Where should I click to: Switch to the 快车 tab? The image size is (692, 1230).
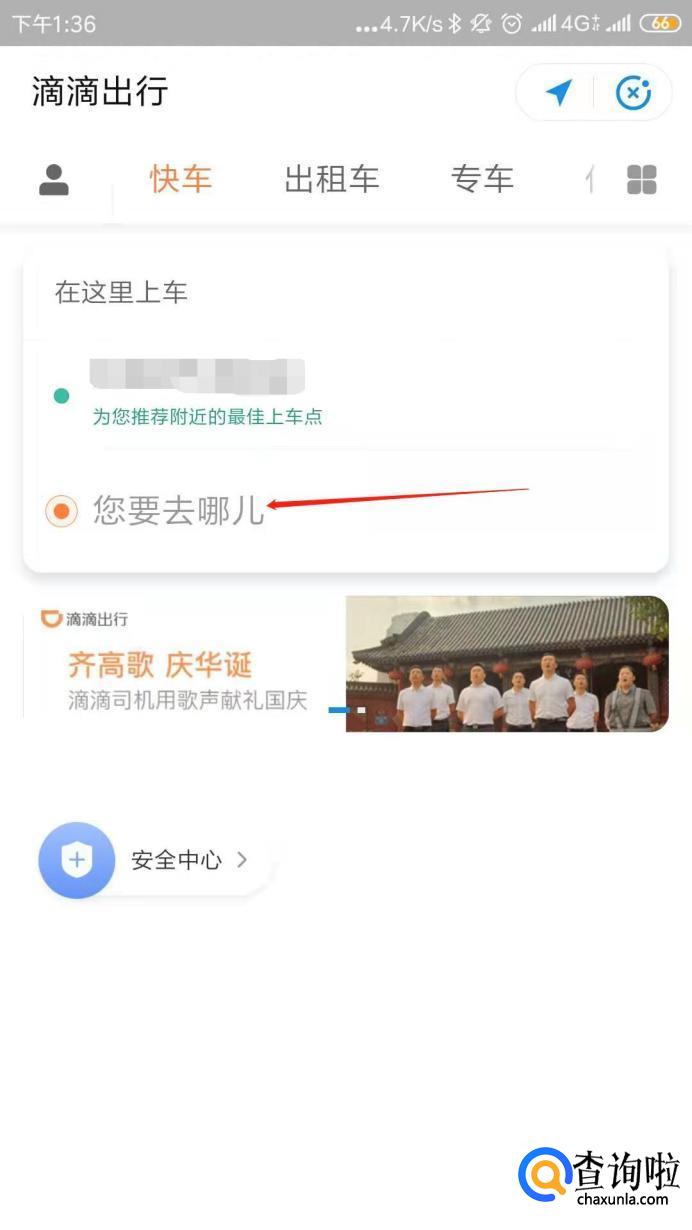181,180
